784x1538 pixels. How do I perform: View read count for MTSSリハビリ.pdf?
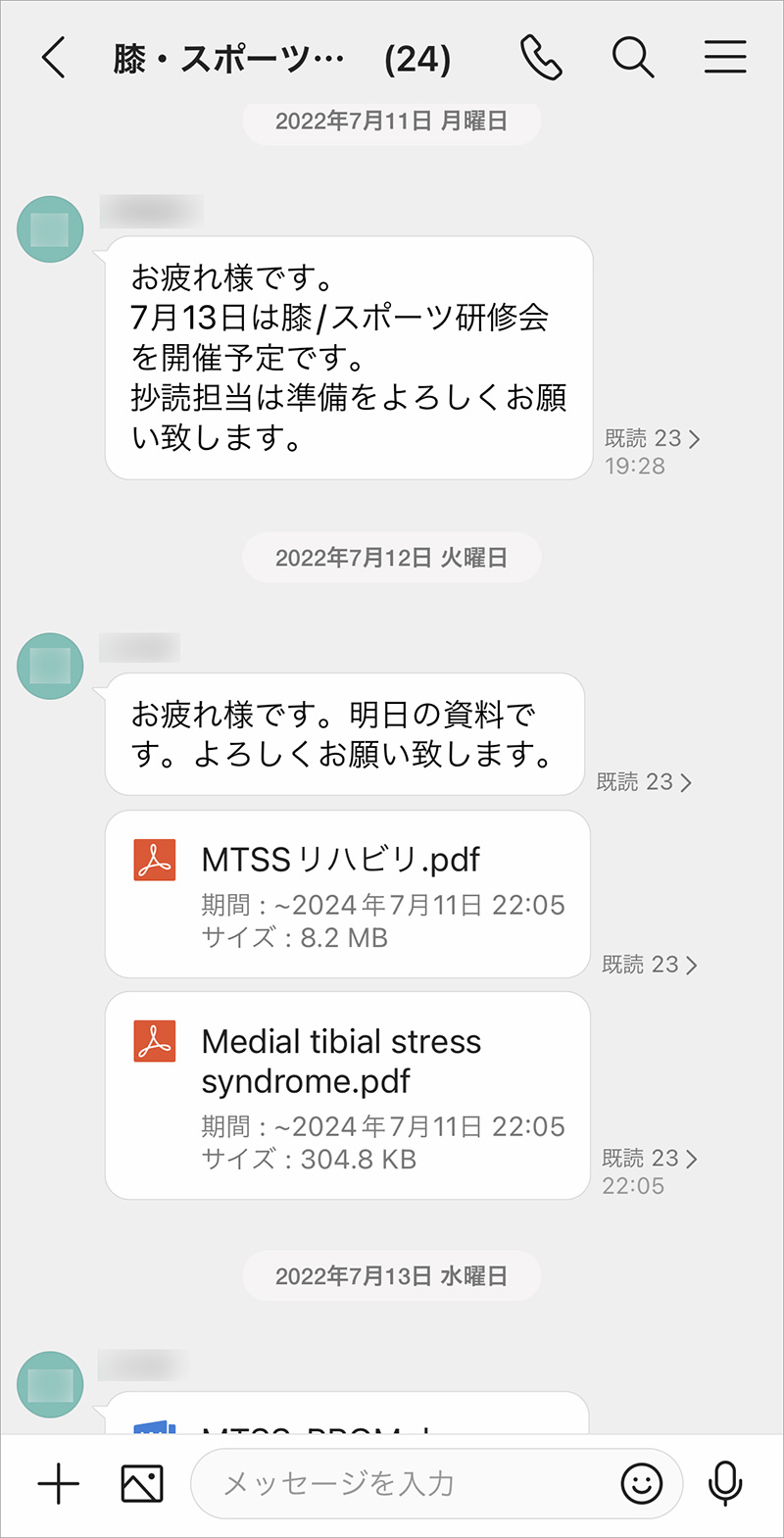[x=649, y=965]
